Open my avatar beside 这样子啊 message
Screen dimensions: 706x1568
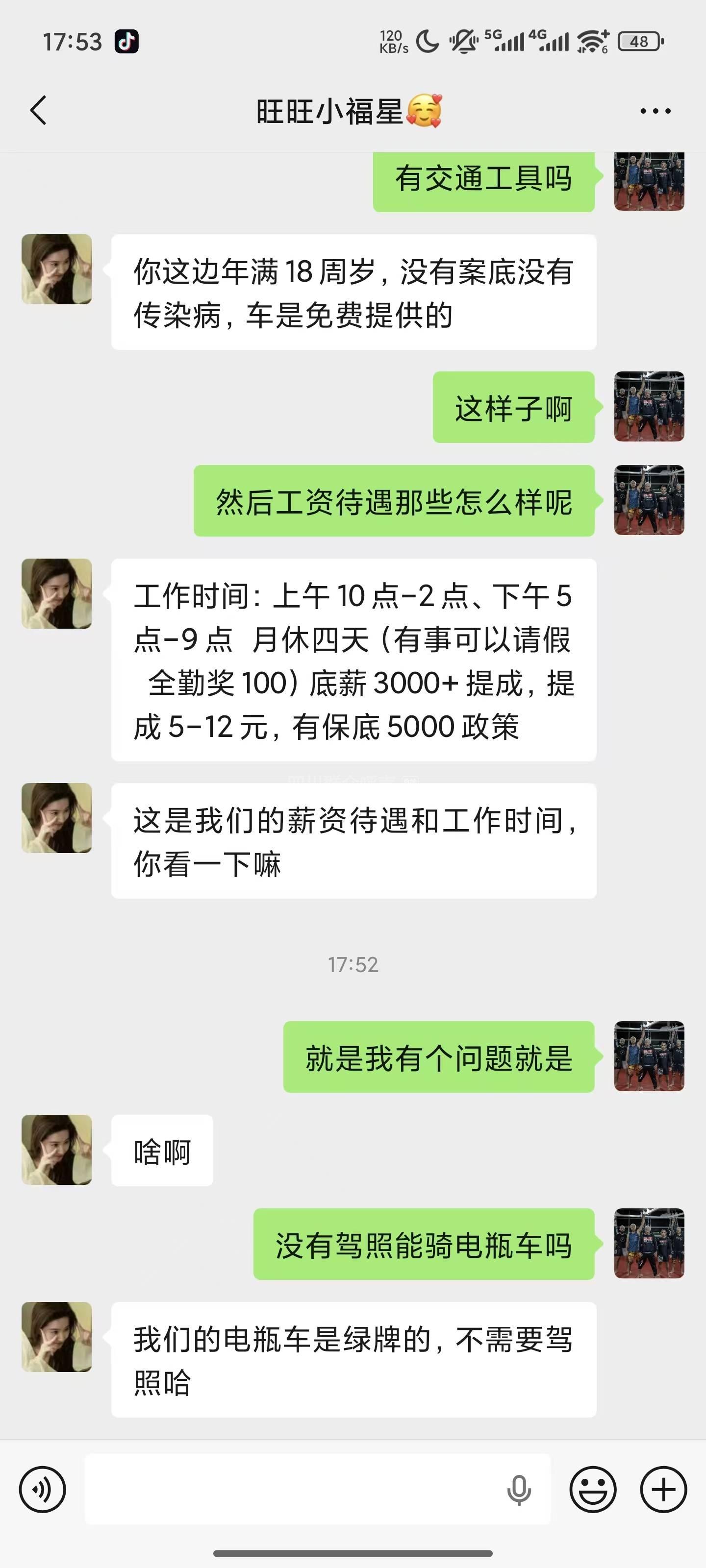pos(649,407)
